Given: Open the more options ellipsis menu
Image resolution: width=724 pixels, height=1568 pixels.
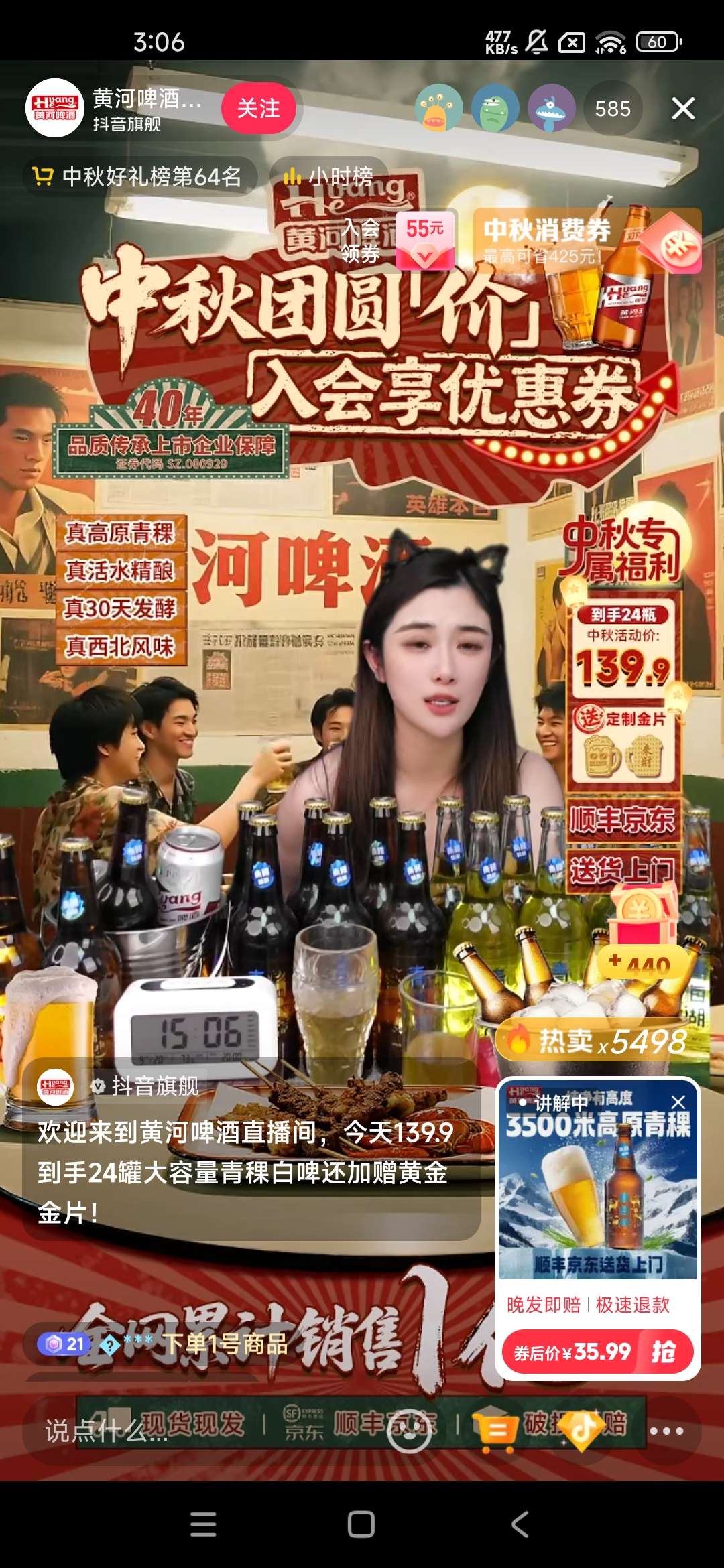Looking at the screenshot, I should [666, 1431].
